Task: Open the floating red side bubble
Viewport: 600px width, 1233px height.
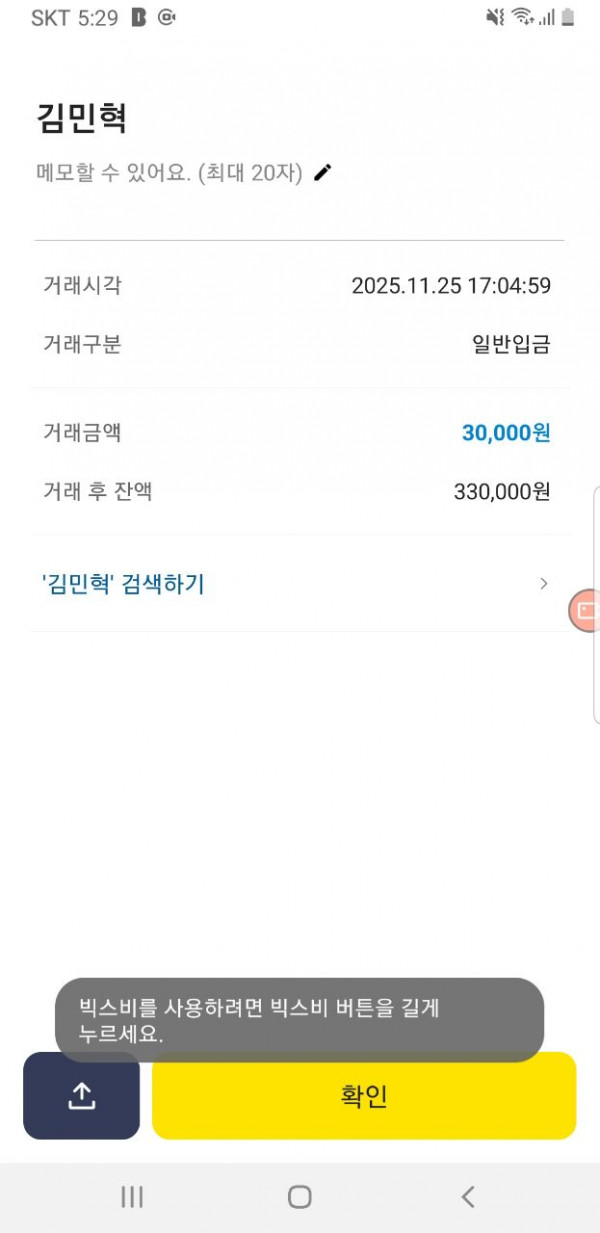Action: click(586, 611)
